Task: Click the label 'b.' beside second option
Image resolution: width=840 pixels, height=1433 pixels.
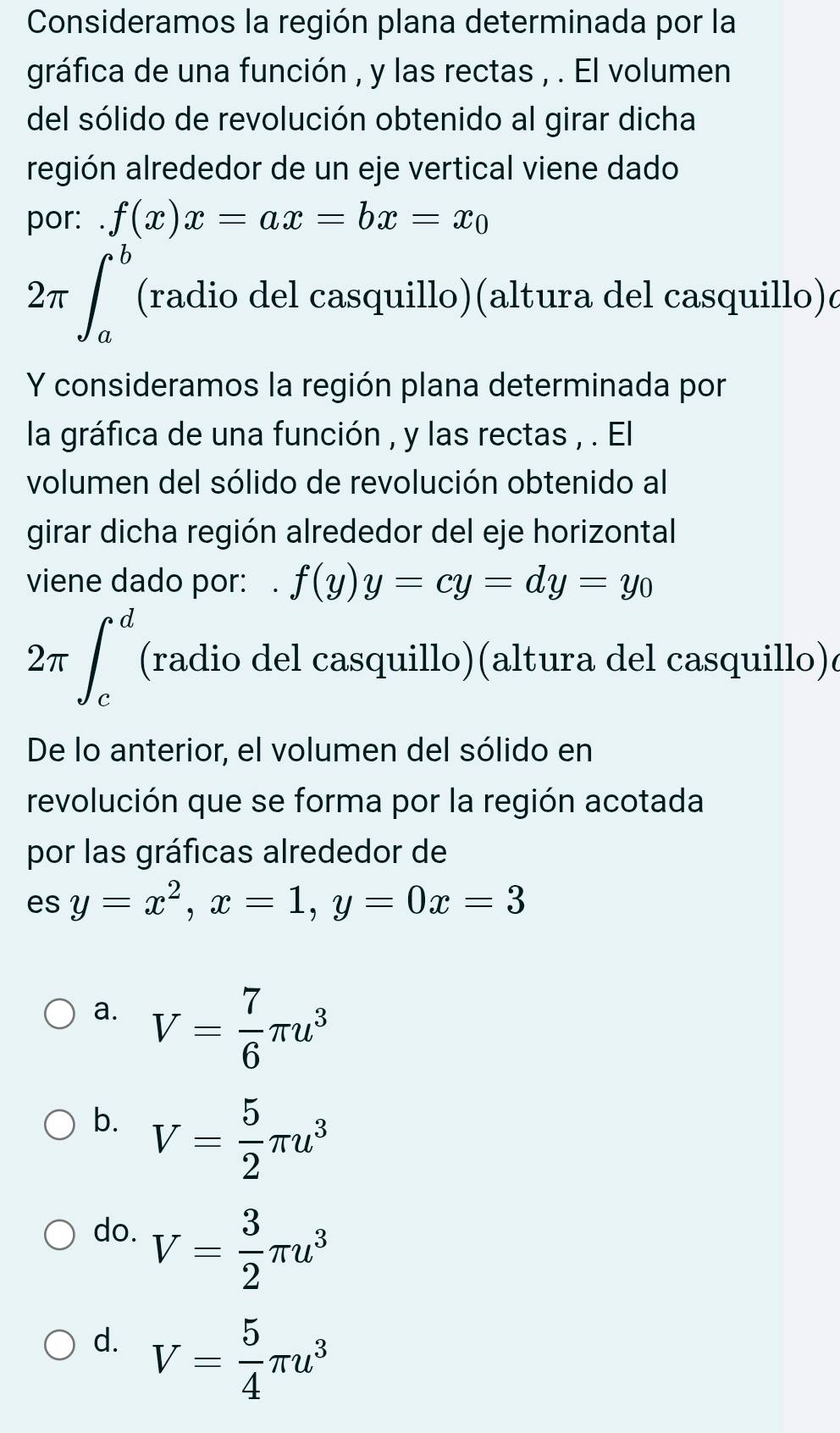Action: [106, 1120]
